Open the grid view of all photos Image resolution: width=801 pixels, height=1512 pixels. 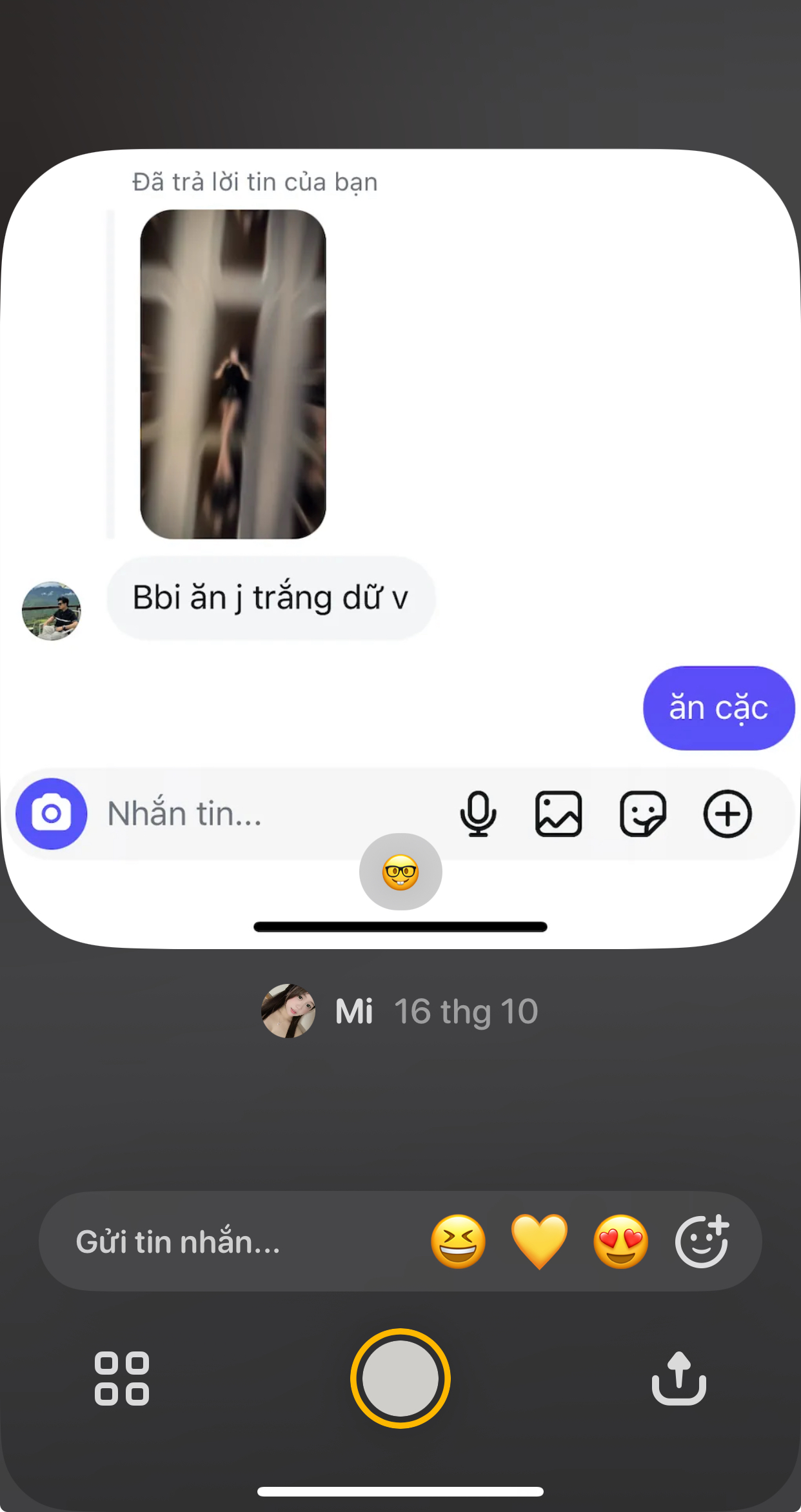[x=122, y=1379]
